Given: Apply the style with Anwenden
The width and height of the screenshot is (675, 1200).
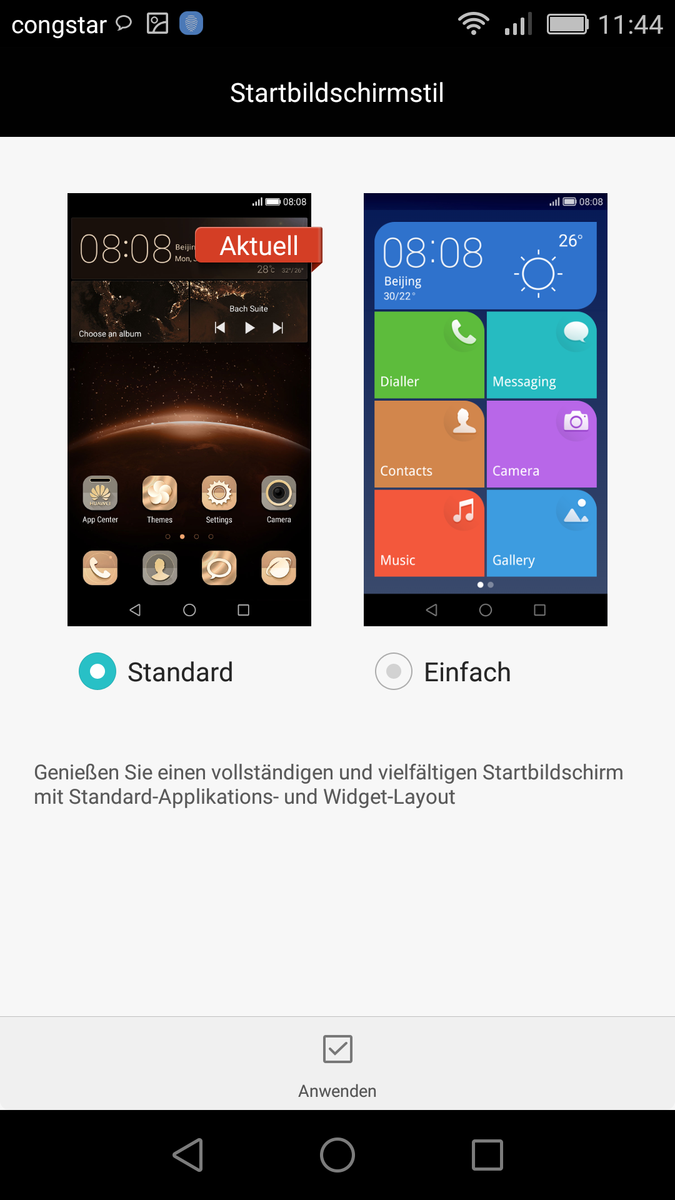Looking at the screenshot, I should pos(337,1066).
